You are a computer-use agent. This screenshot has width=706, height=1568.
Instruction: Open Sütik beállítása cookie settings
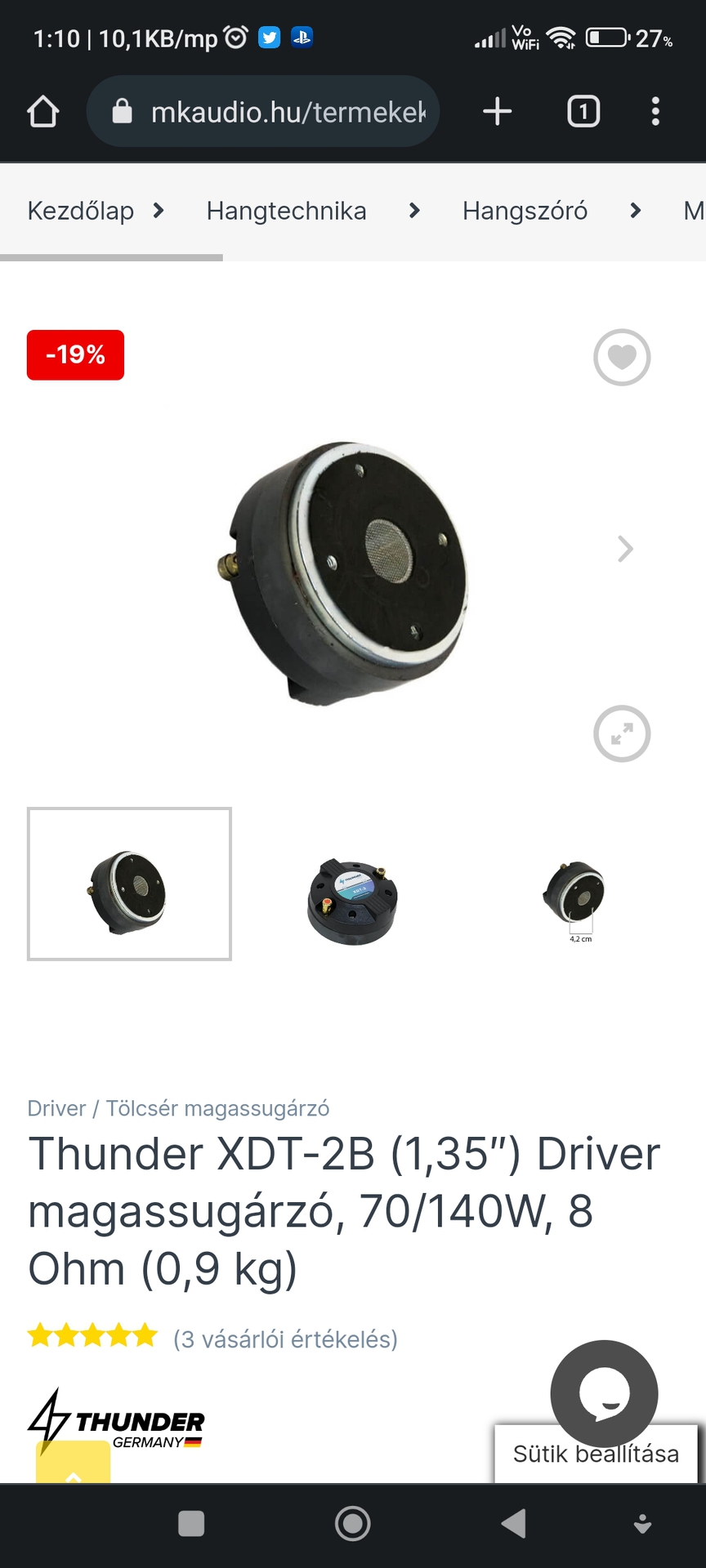pyautogui.click(x=596, y=1454)
